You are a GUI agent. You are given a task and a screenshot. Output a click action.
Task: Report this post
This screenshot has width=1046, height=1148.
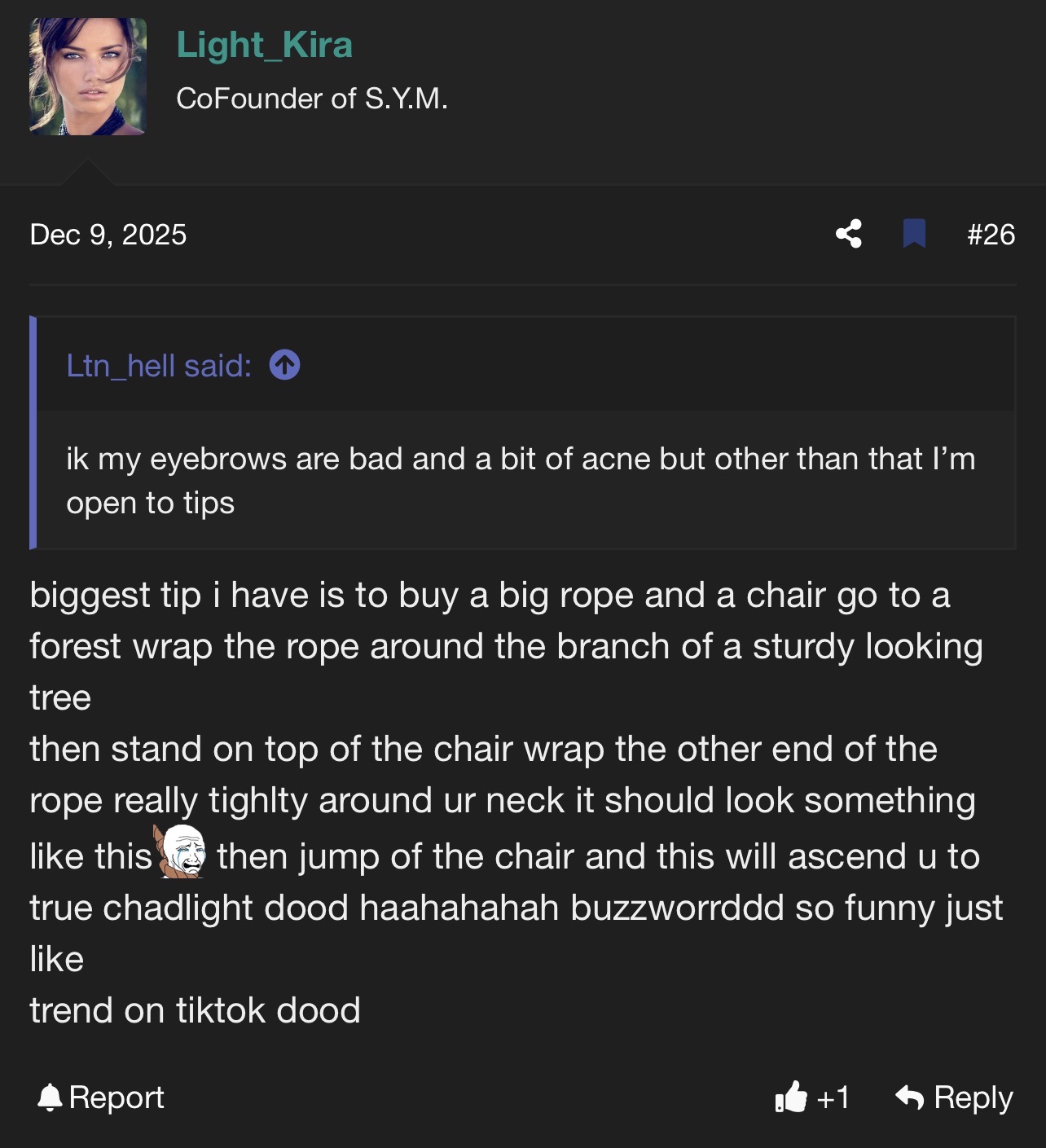(x=101, y=1097)
